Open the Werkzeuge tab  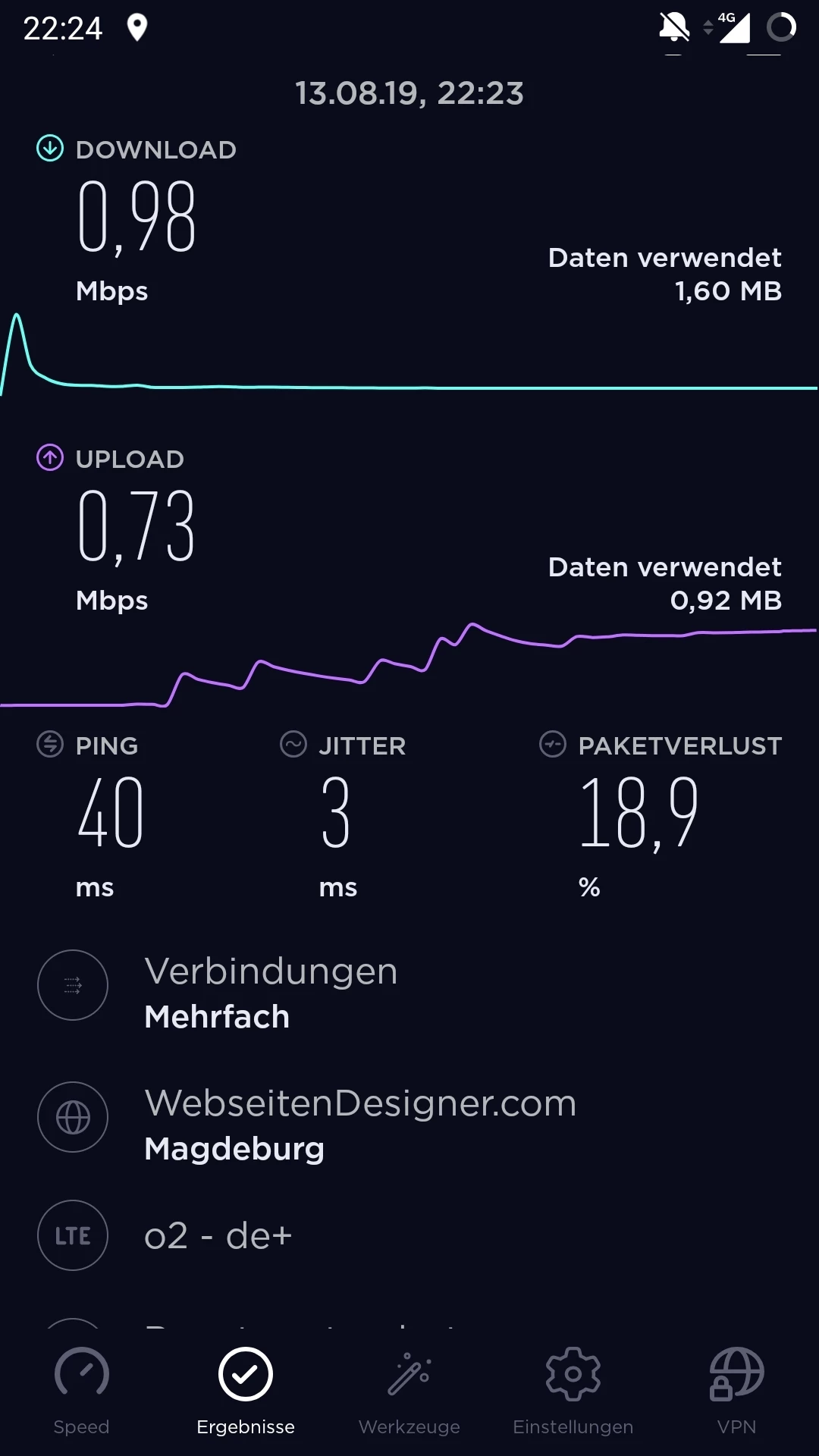(409, 1390)
